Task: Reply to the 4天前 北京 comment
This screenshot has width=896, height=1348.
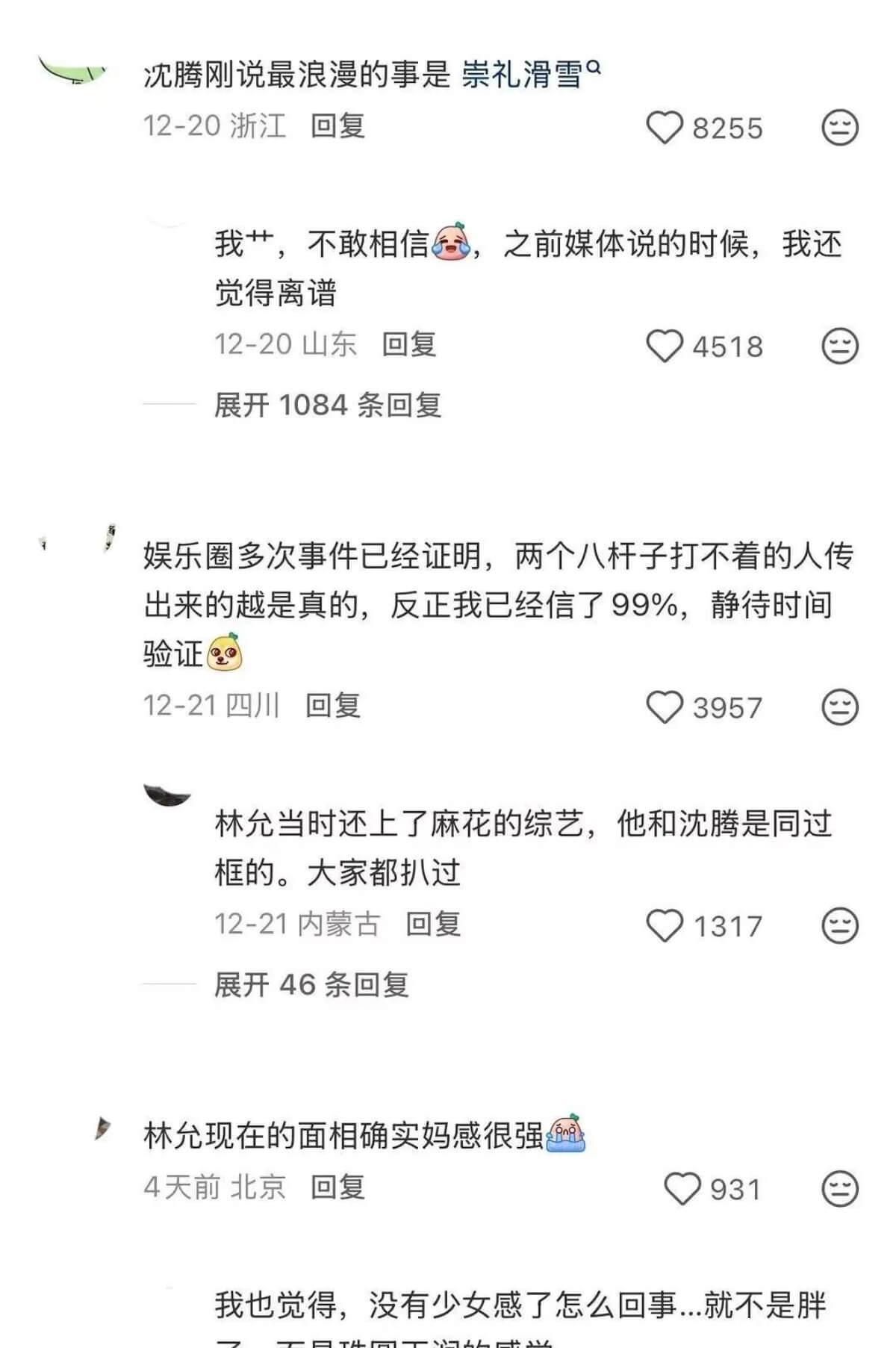Action: [337, 1187]
